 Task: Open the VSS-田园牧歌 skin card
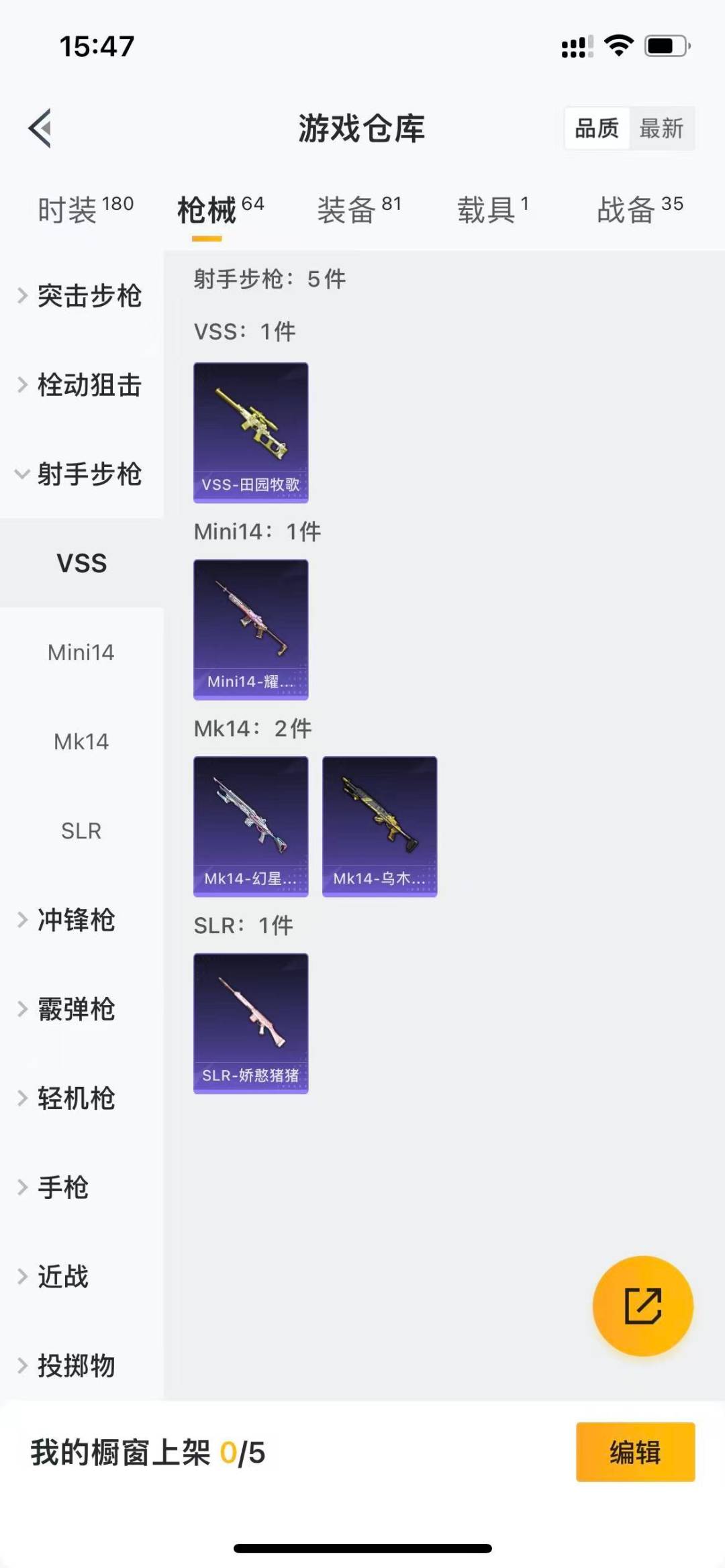[251, 433]
